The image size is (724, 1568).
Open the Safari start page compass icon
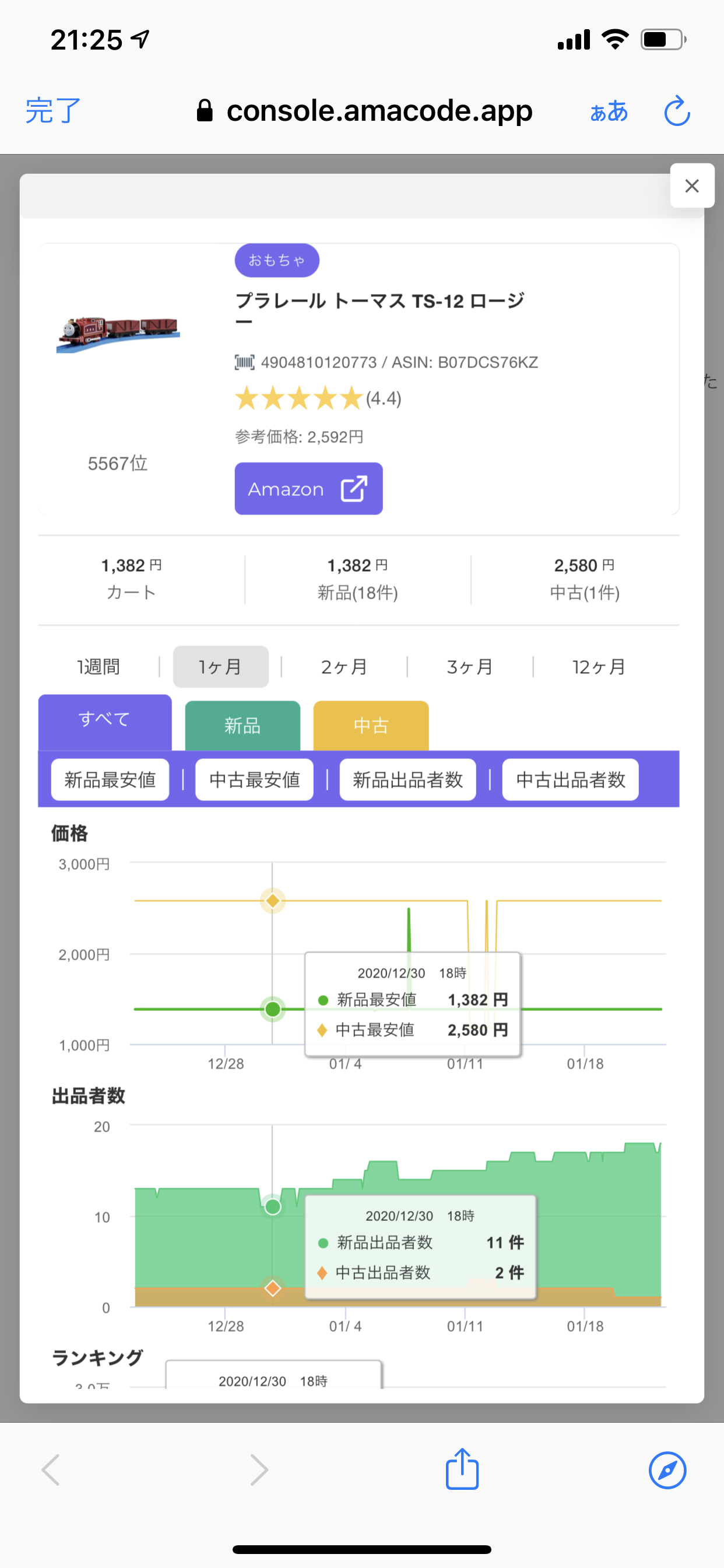pos(667,1469)
